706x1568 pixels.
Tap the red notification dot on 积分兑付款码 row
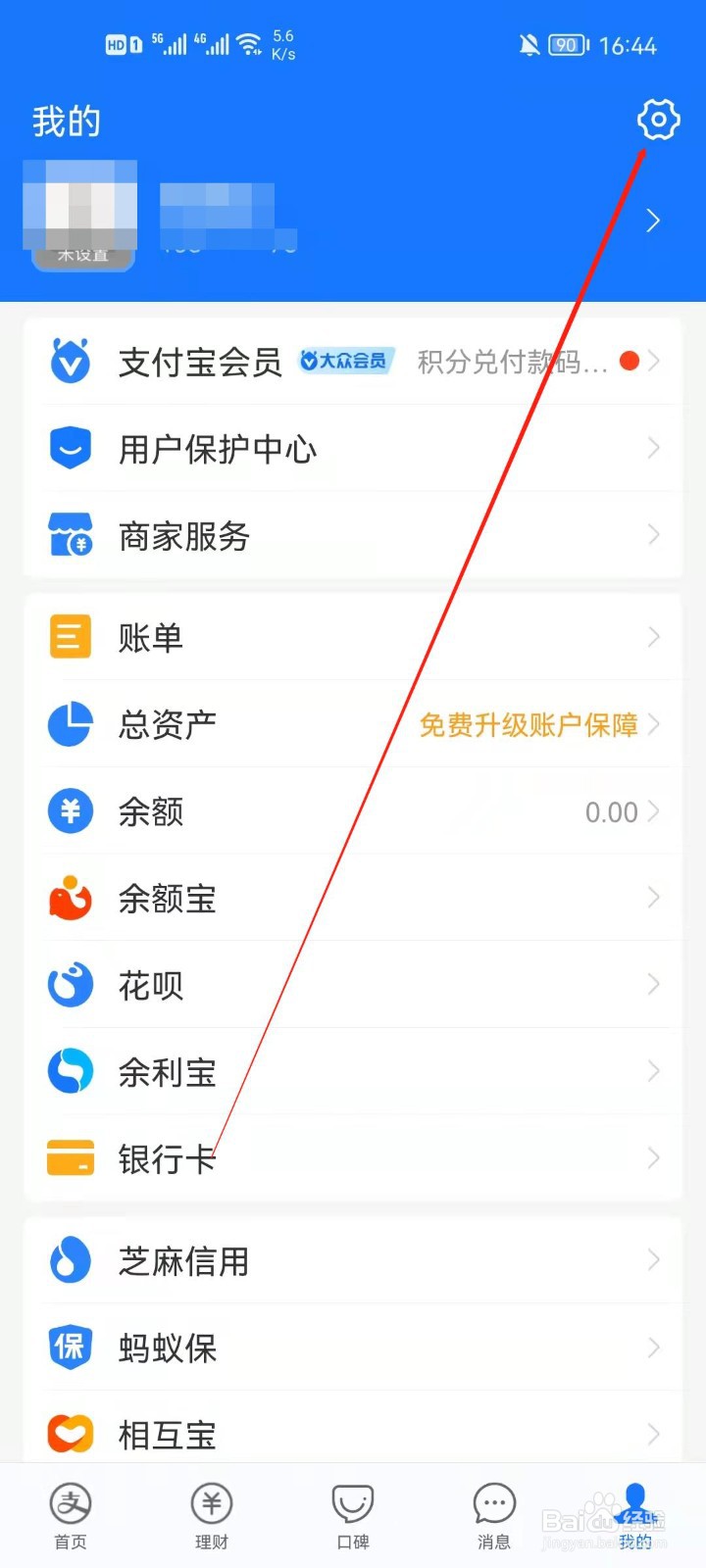[x=629, y=361]
